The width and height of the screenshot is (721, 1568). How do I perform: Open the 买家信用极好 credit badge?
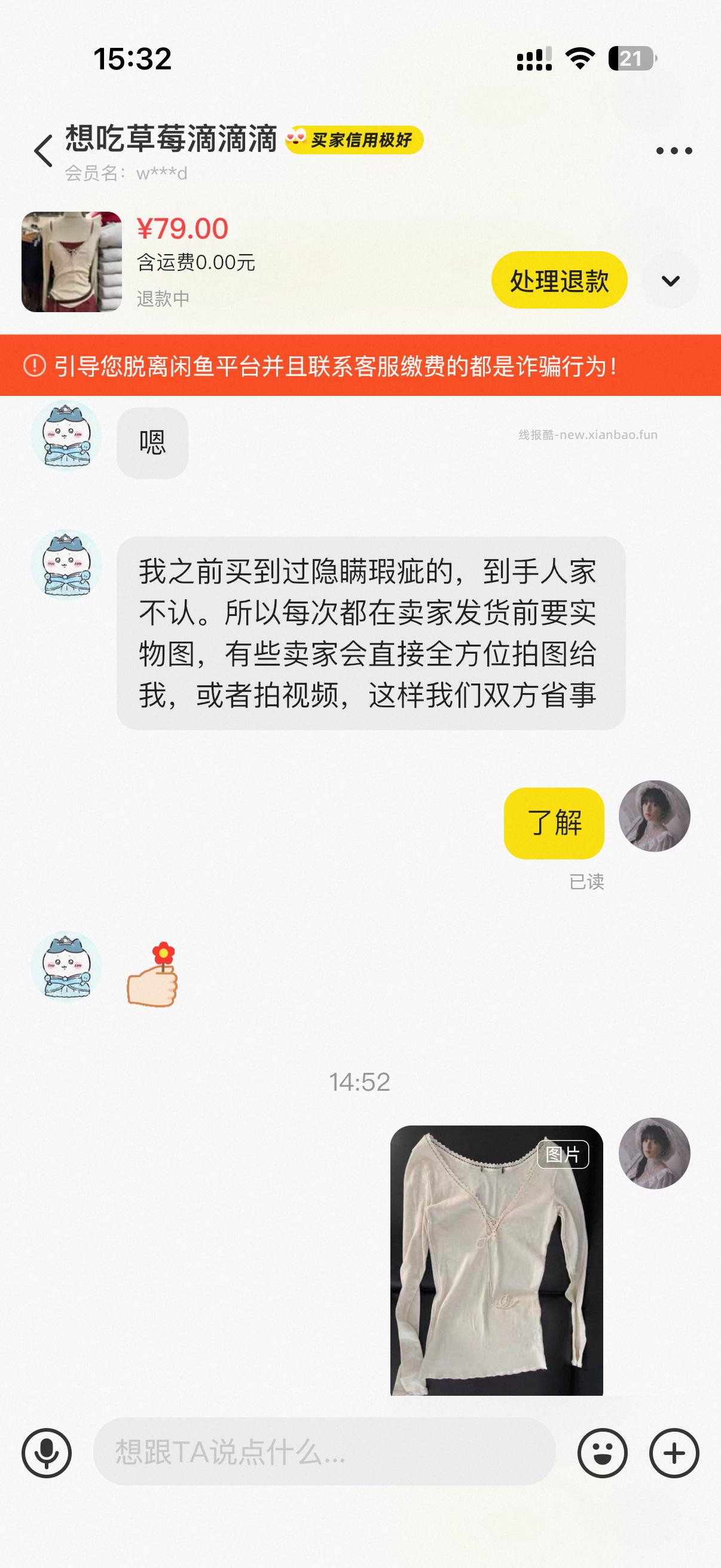click(364, 139)
